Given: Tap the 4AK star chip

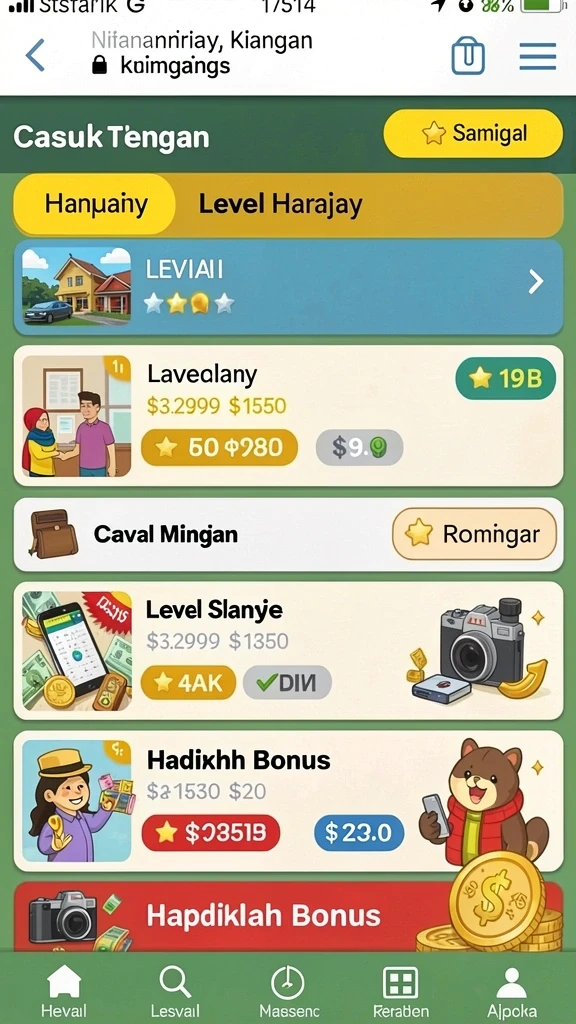Looking at the screenshot, I should [x=188, y=682].
